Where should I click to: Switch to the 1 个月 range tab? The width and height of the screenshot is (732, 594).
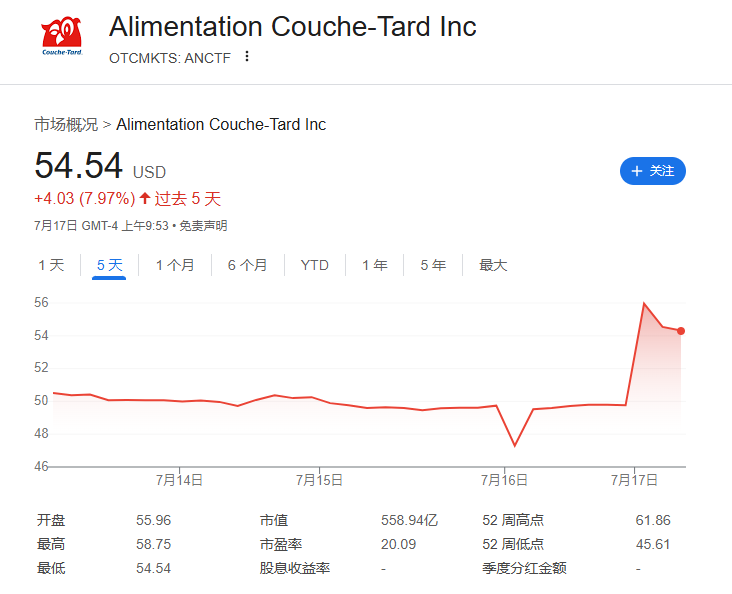click(175, 265)
